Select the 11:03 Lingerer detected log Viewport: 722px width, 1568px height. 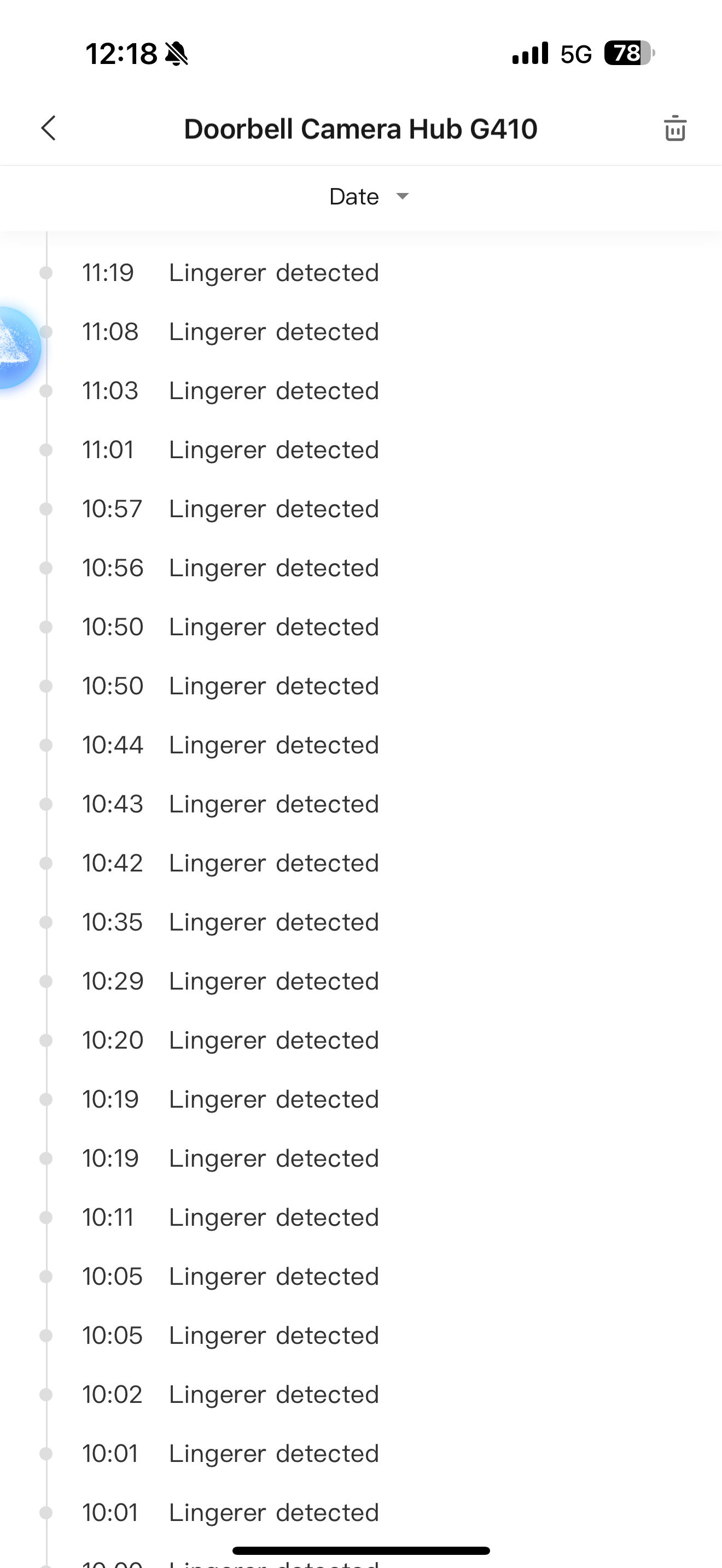(274, 391)
